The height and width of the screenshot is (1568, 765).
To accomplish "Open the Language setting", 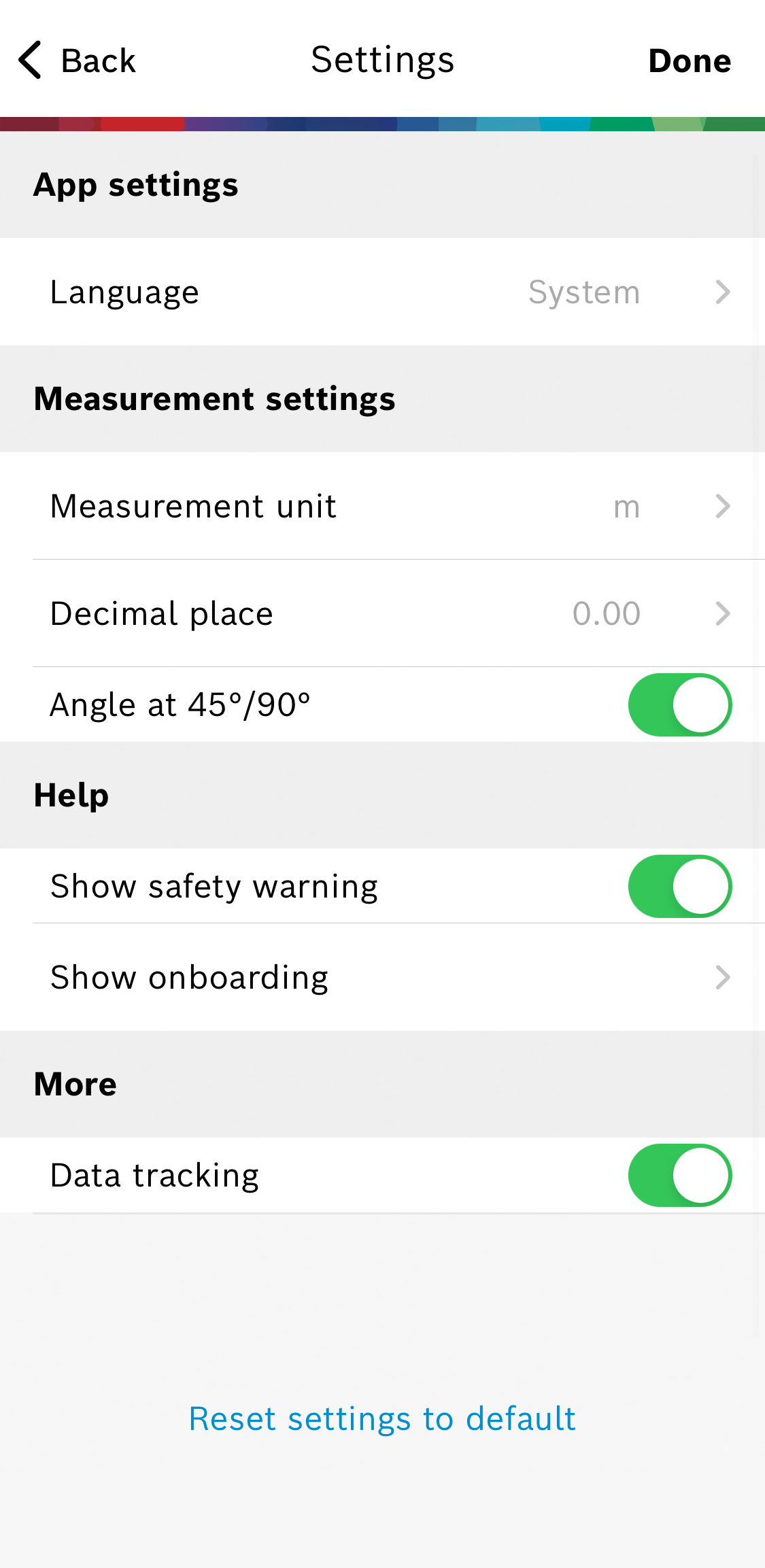I will click(x=382, y=292).
